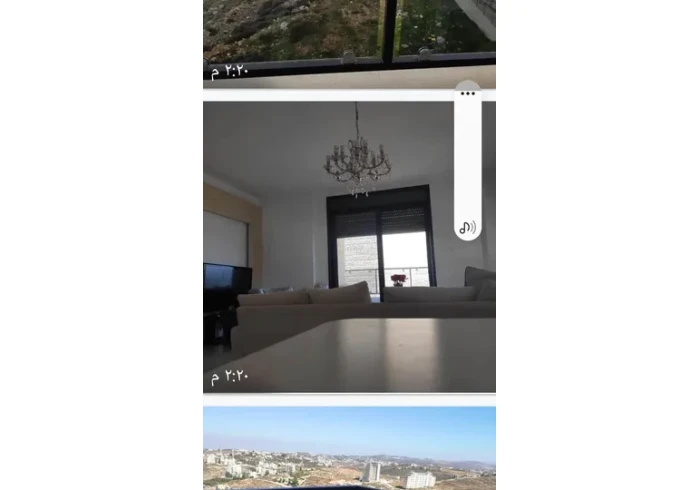This screenshot has height=490, width=700.
Task: Mute media sound using the music note icon
Action: coord(467,227)
